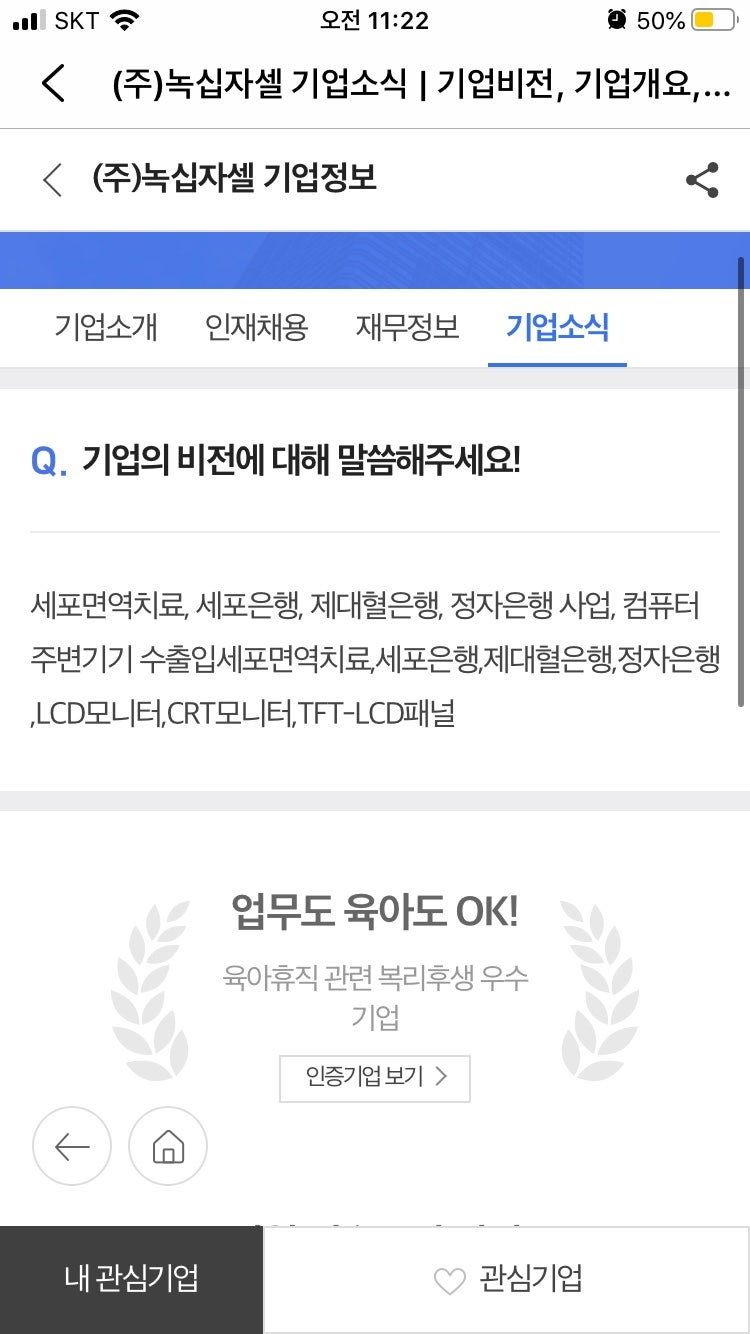Viewport: 750px width, 1334px height.
Task: Tap the floating back arrow button
Action: pyautogui.click(x=72, y=1147)
